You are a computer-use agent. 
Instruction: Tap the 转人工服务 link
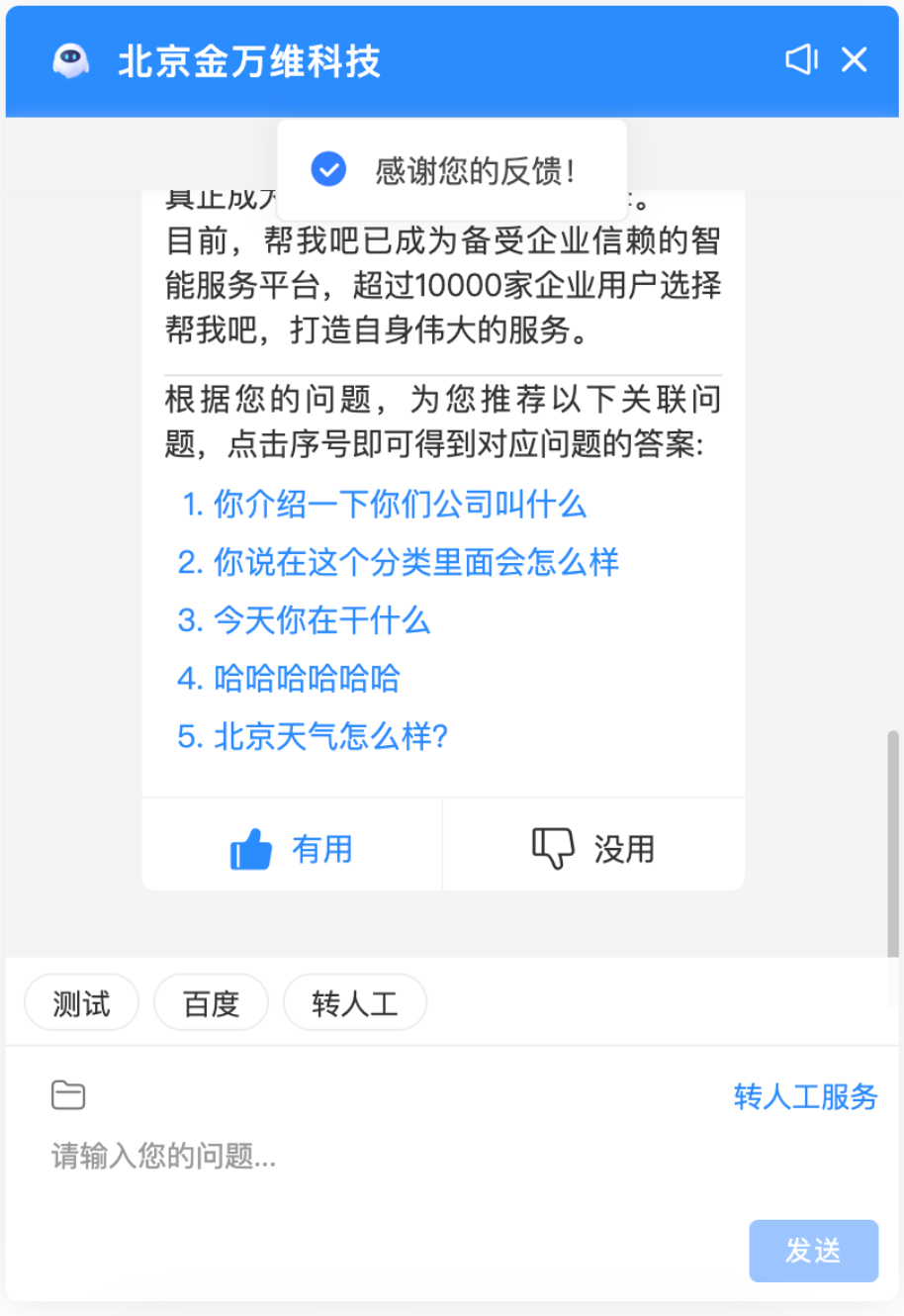tap(805, 1096)
